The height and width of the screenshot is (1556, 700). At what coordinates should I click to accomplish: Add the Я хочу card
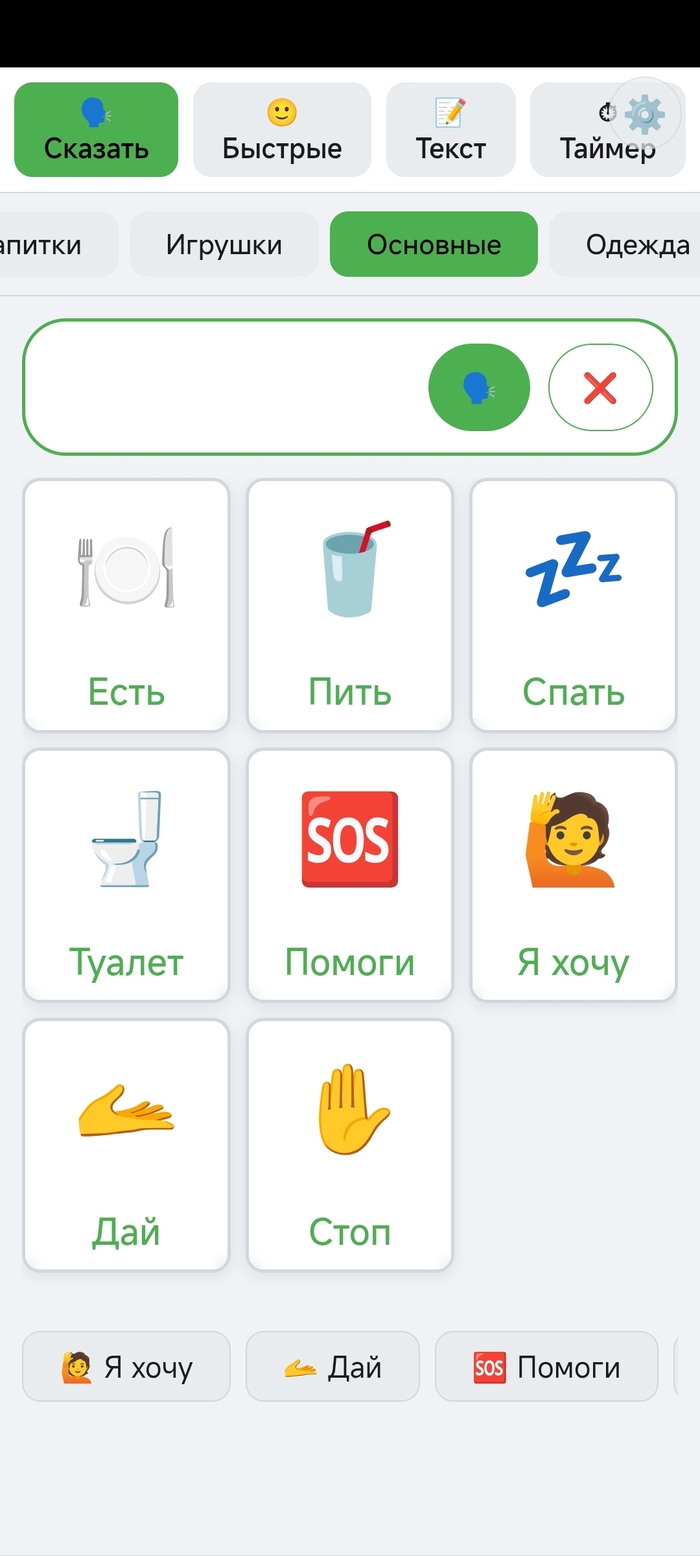point(574,875)
